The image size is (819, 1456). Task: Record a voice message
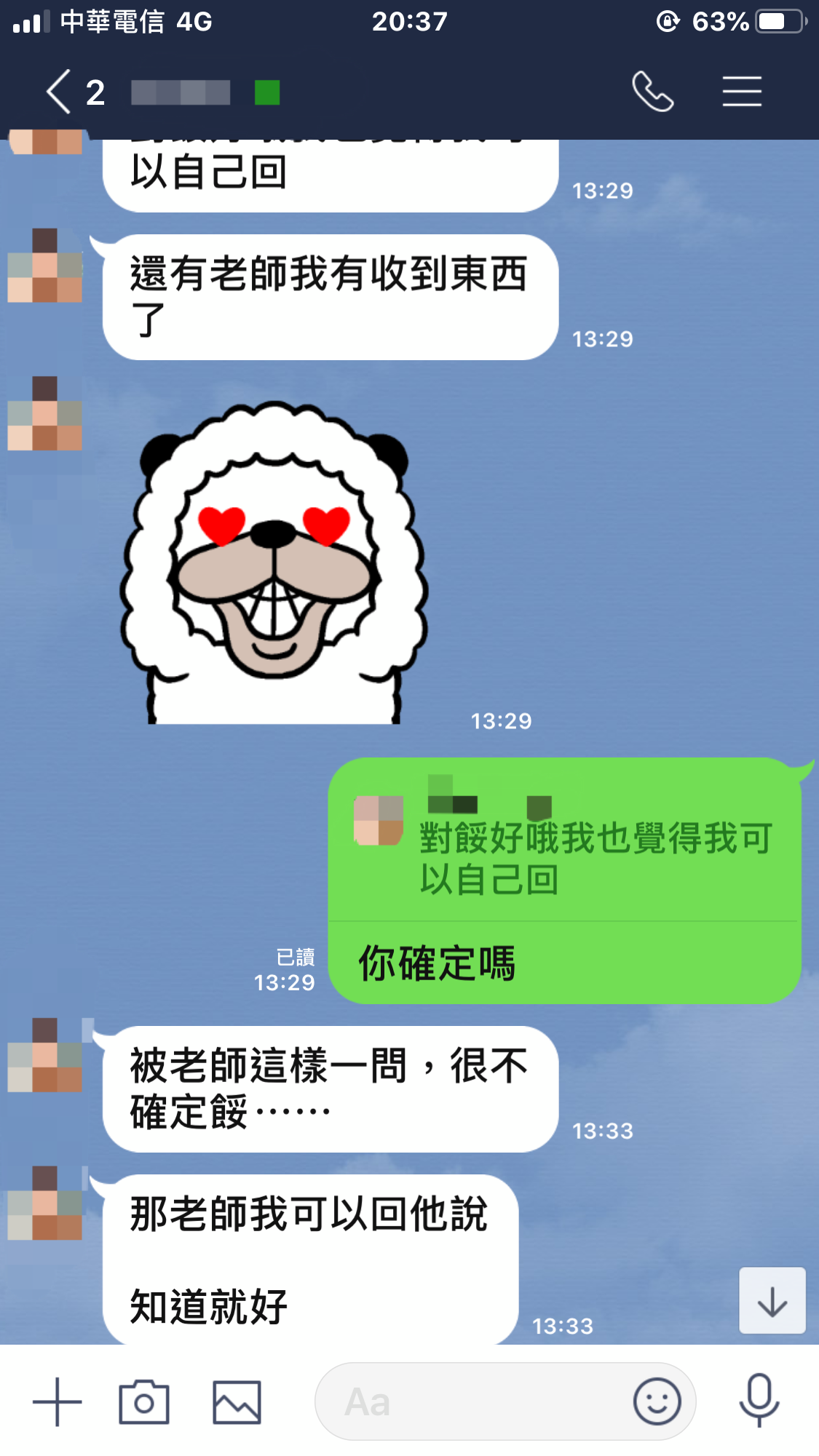759,1400
